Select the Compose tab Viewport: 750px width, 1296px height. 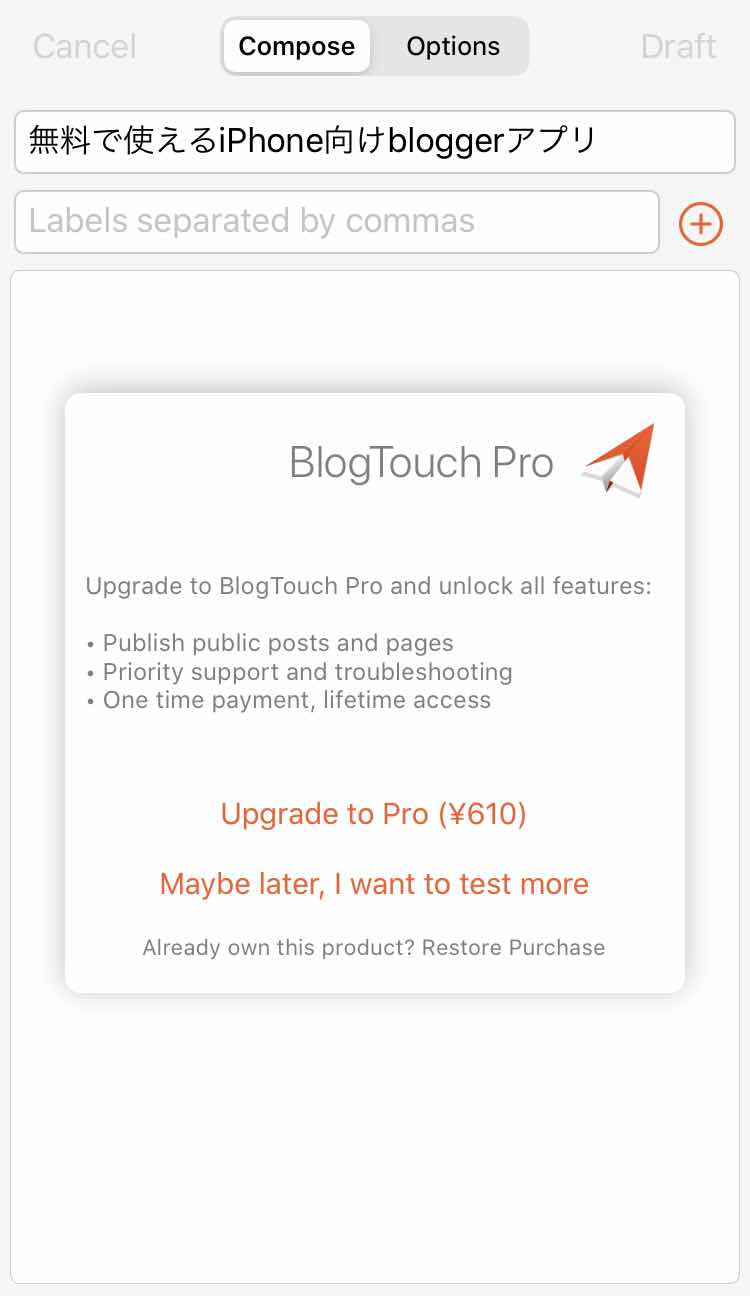pyautogui.click(x=296, y=46)
